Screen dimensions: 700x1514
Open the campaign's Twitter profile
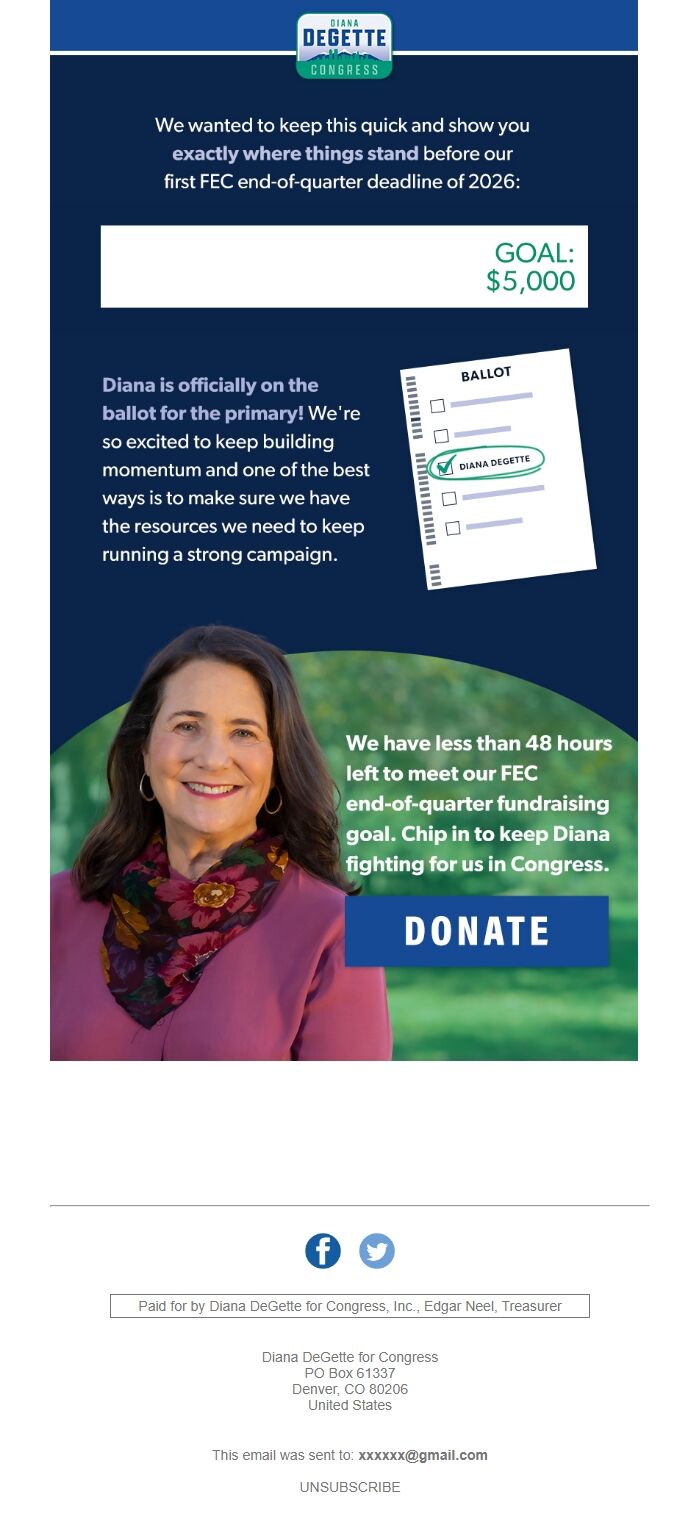click(377, 1251)
